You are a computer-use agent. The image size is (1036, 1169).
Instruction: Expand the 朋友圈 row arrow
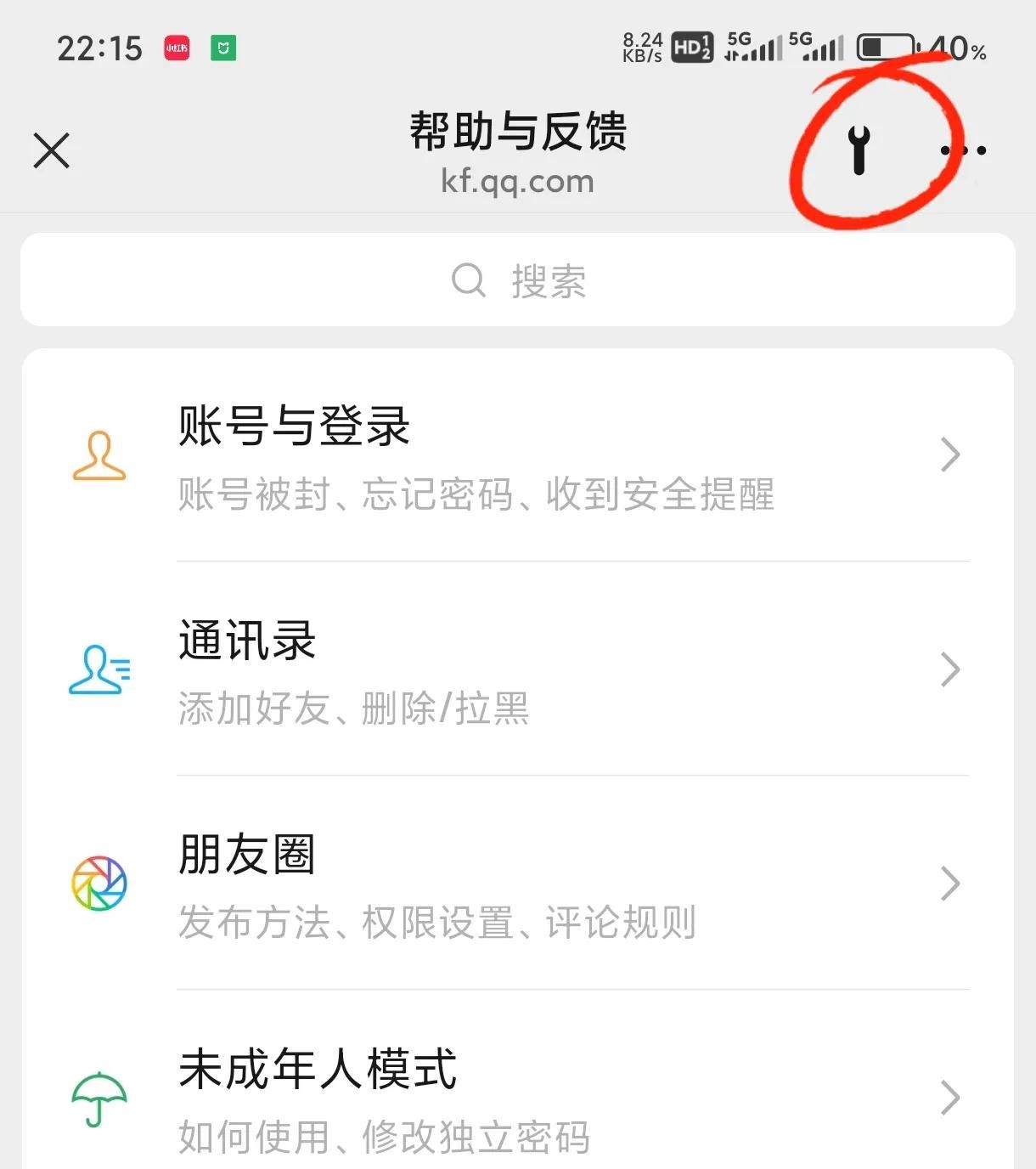point(950,884)
